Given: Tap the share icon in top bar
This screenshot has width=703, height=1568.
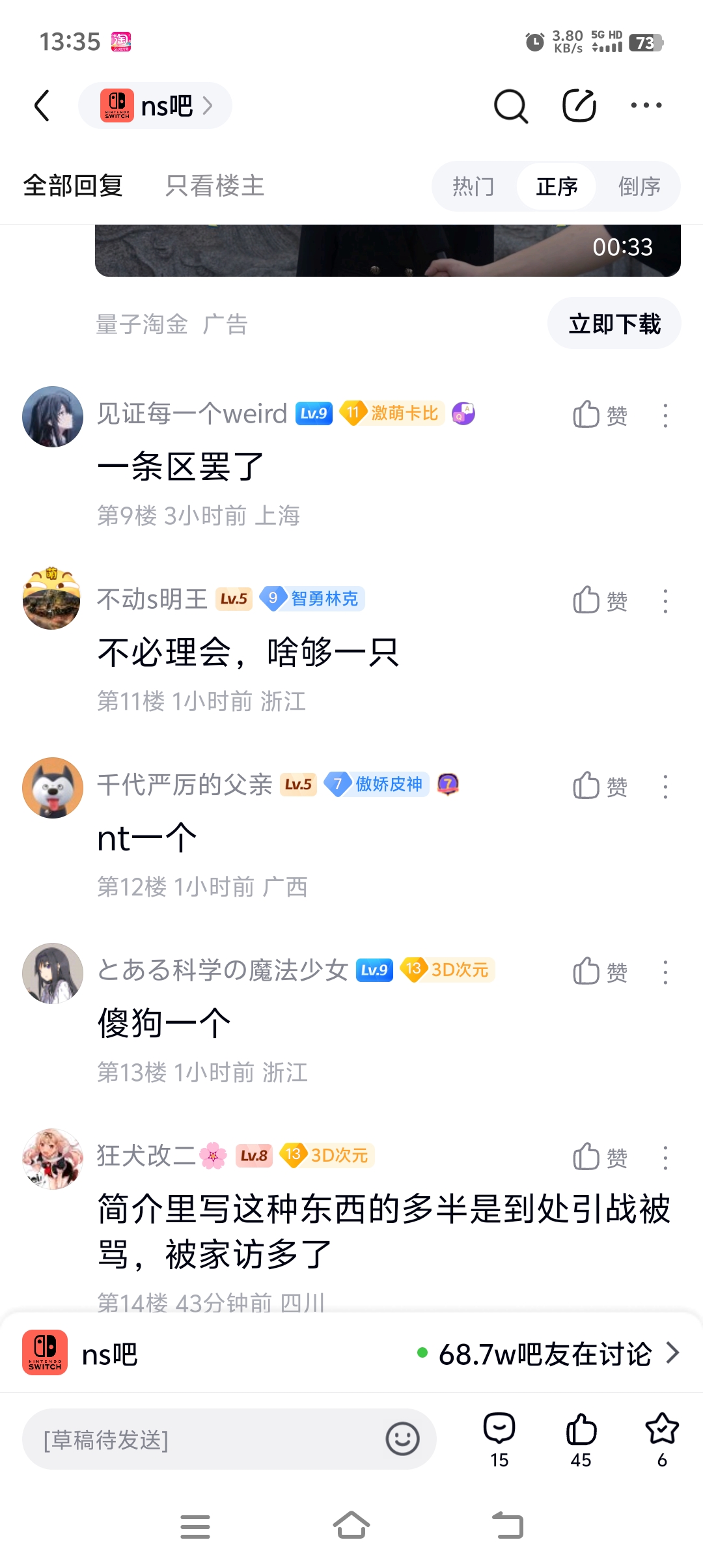Looking at the screenshot, I should [579, 105].
